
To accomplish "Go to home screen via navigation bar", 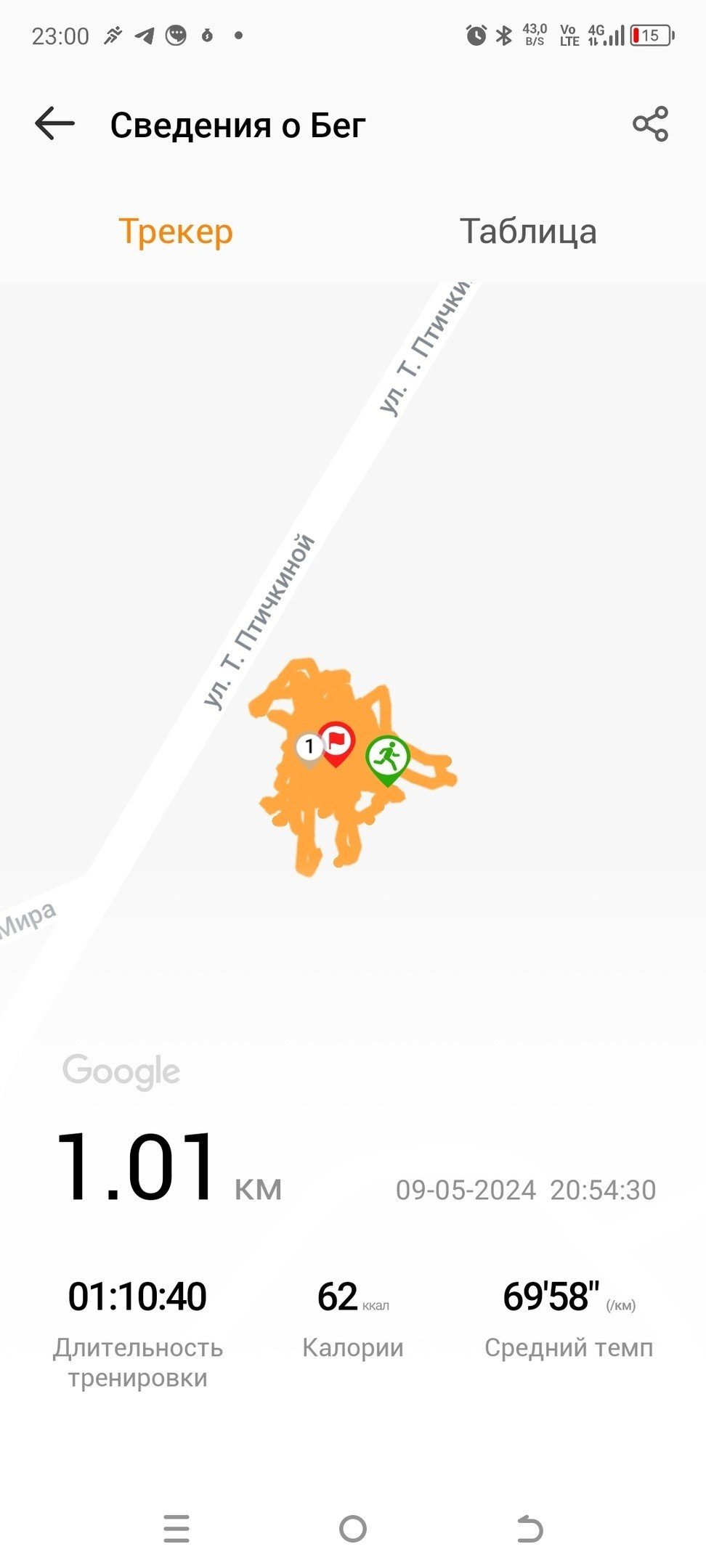I will pos(353,1529).
